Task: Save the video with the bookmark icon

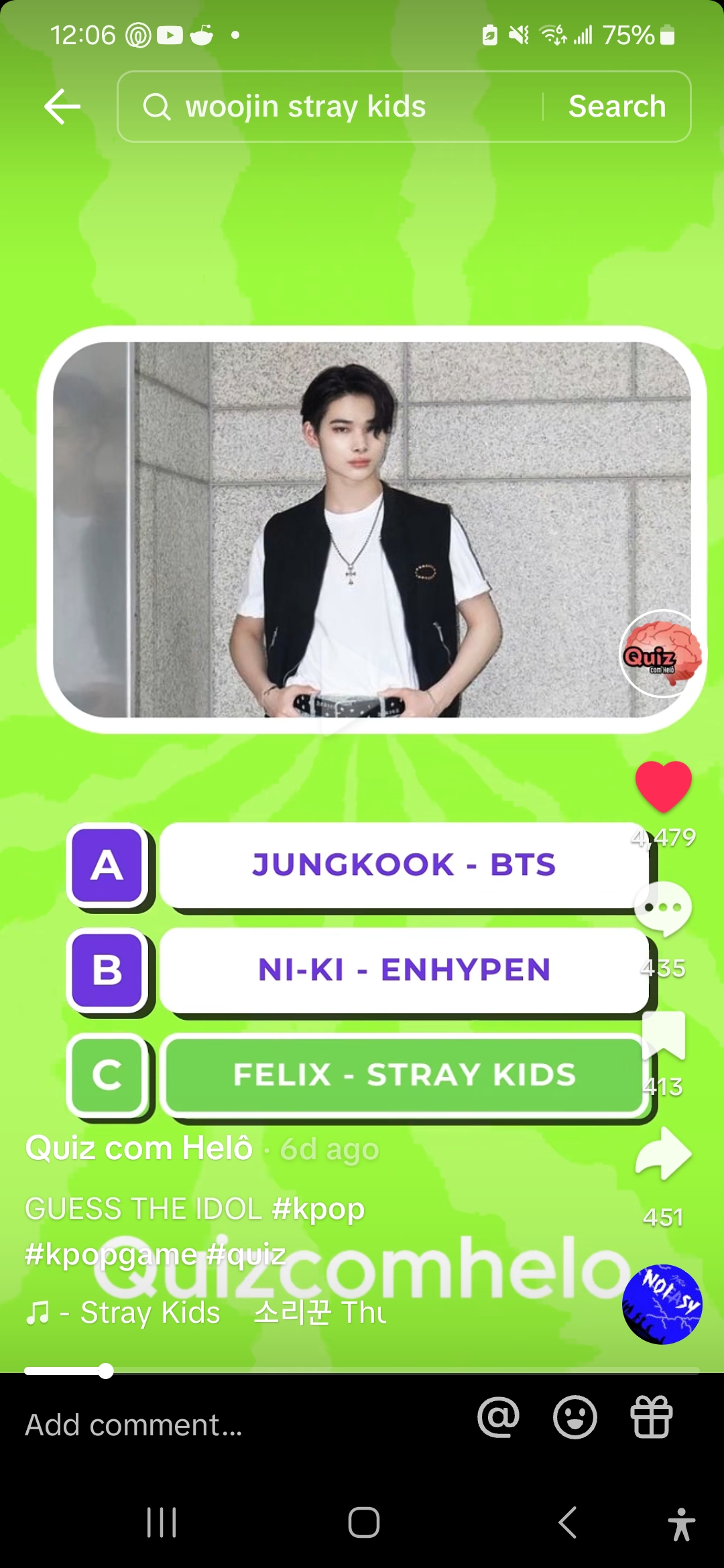Action: click(663, 1037)
